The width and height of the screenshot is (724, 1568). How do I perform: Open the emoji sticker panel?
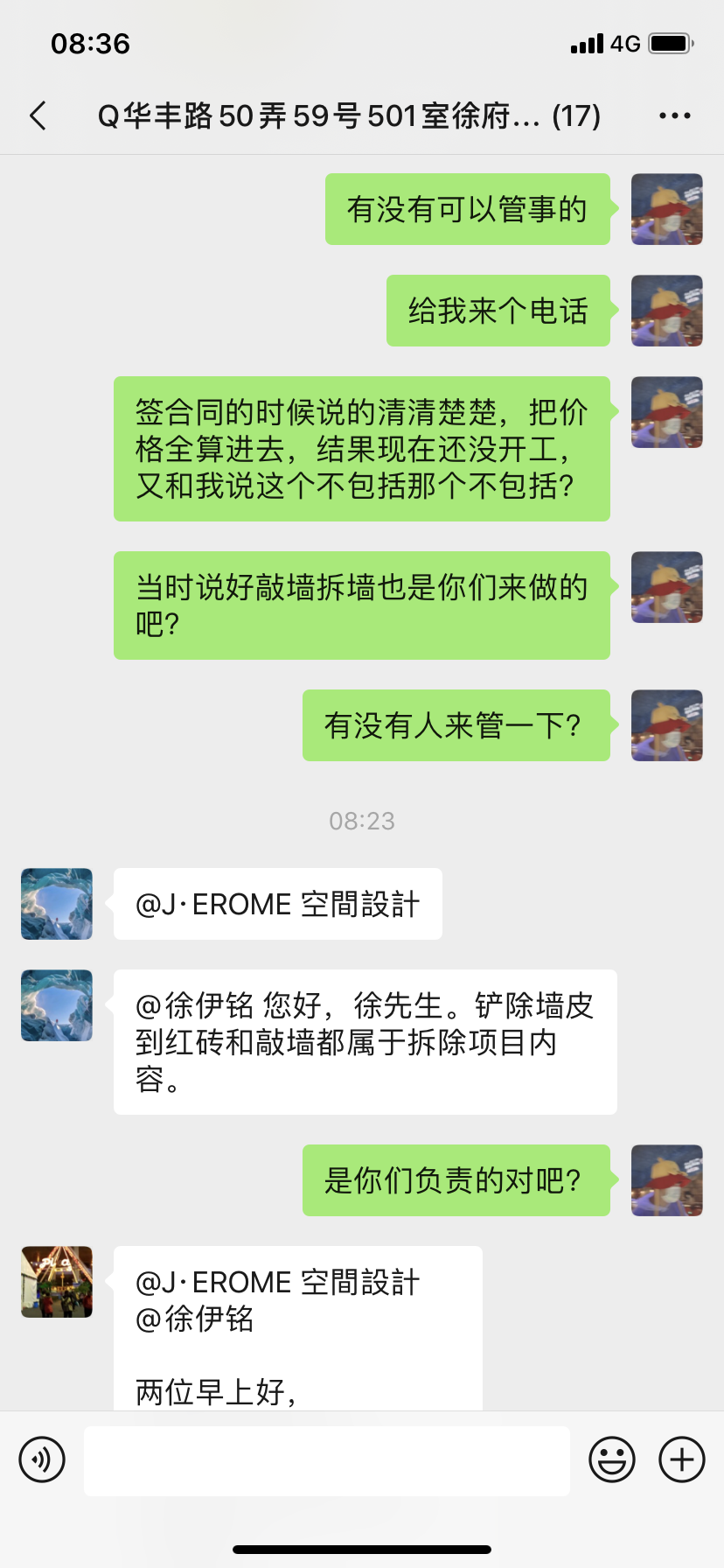pos(612,1459)
